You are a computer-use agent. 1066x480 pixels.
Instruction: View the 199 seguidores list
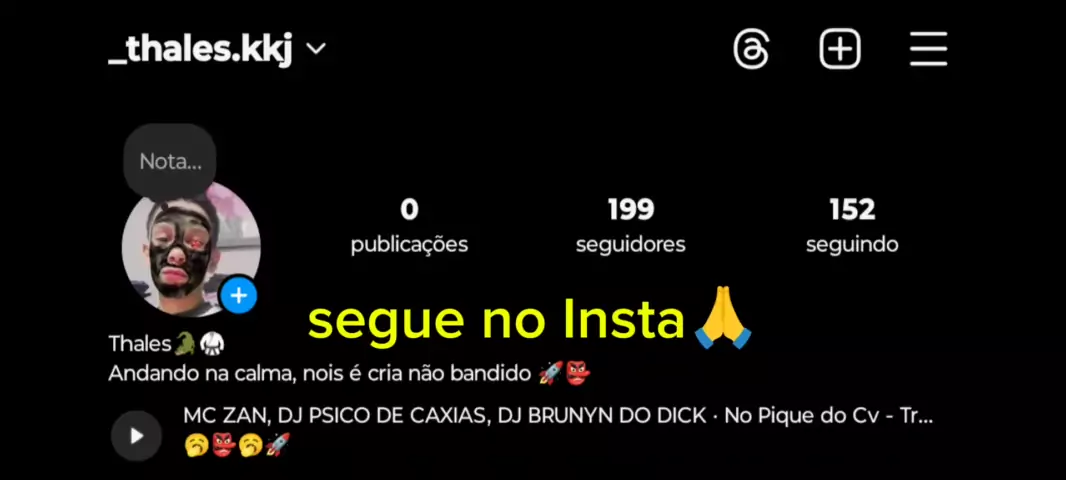coord(630,225)
